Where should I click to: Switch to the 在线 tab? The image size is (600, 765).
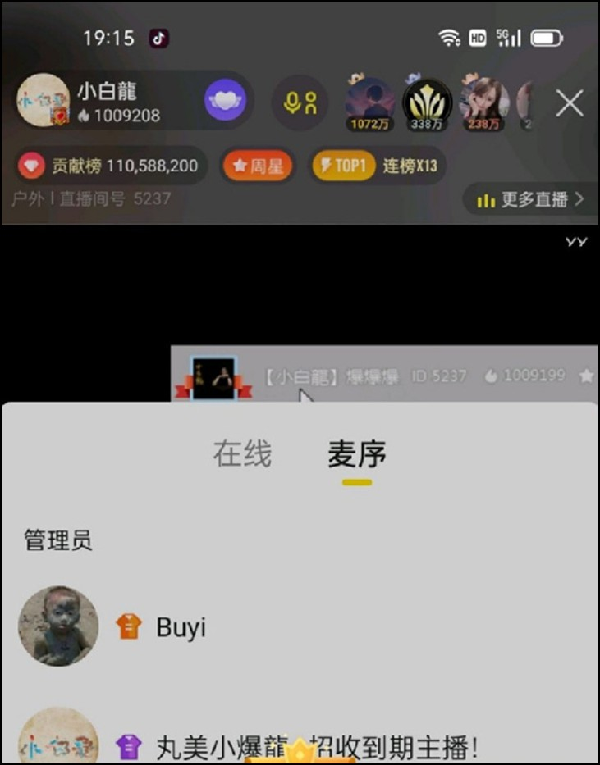pyautogui.click(x=242, y=454)
